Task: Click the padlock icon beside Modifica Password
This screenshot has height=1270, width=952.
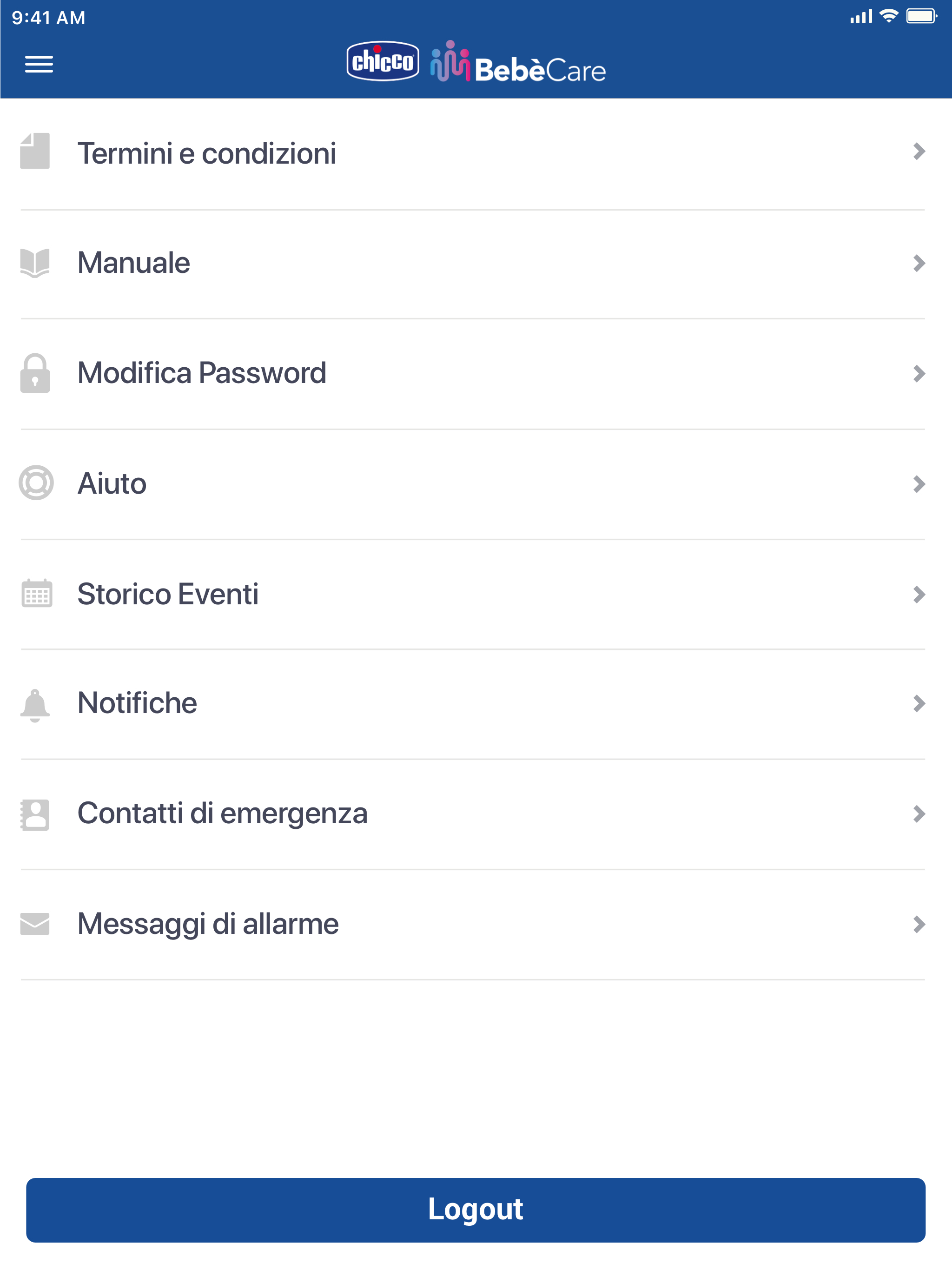Action: point(36,373)
